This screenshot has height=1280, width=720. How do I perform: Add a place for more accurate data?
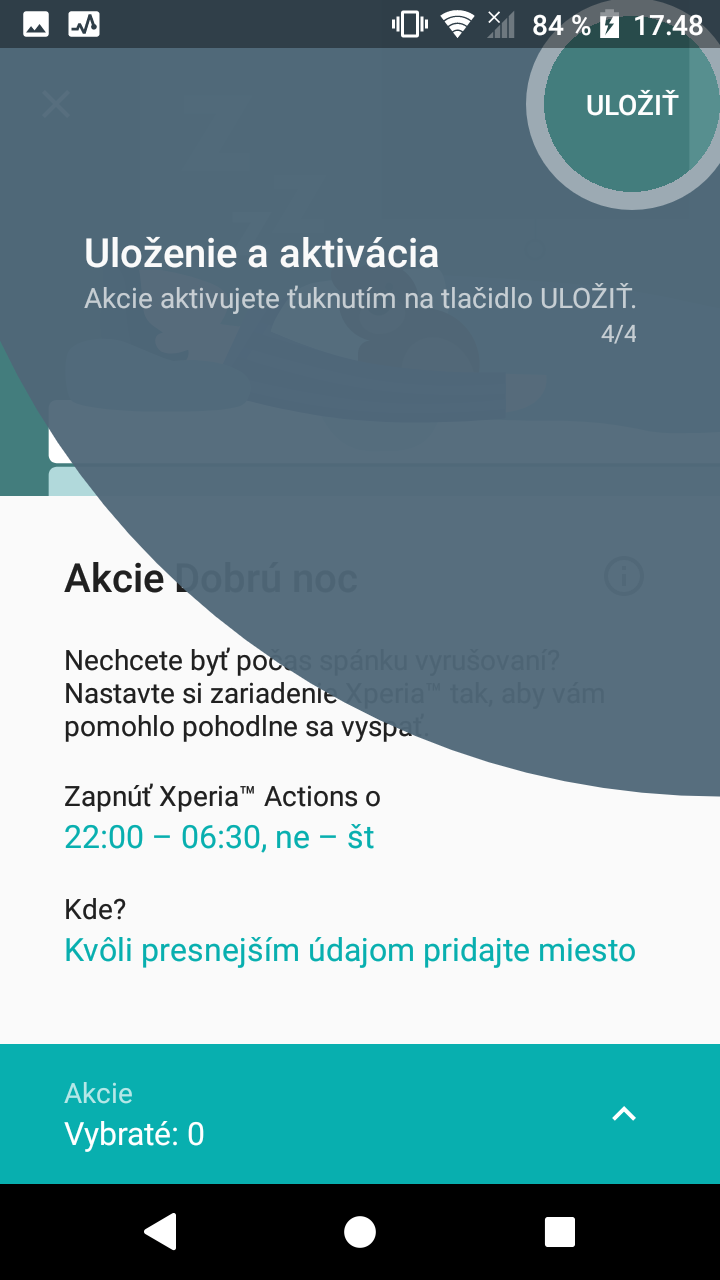click(x=350, y=950)
